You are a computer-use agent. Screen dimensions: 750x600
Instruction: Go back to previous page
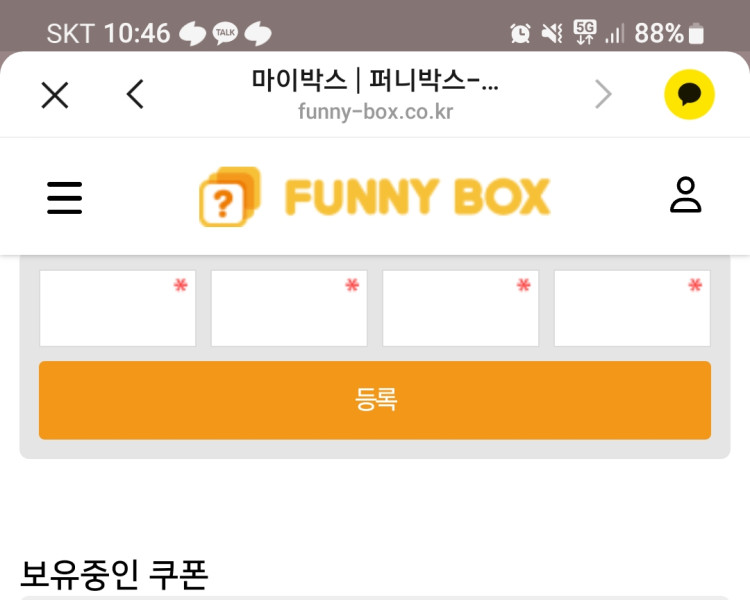135,95
